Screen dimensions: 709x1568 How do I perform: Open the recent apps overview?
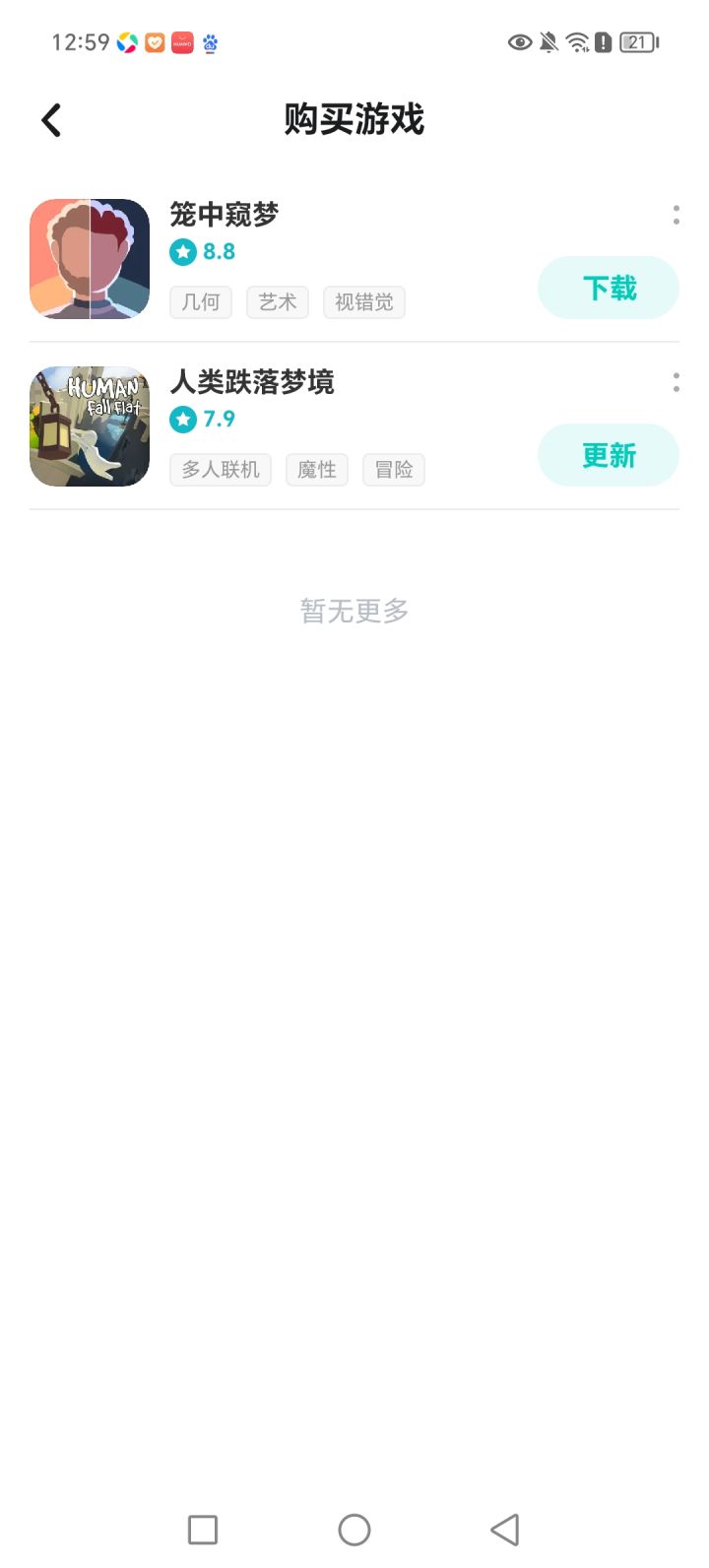tap(203, 1530)
